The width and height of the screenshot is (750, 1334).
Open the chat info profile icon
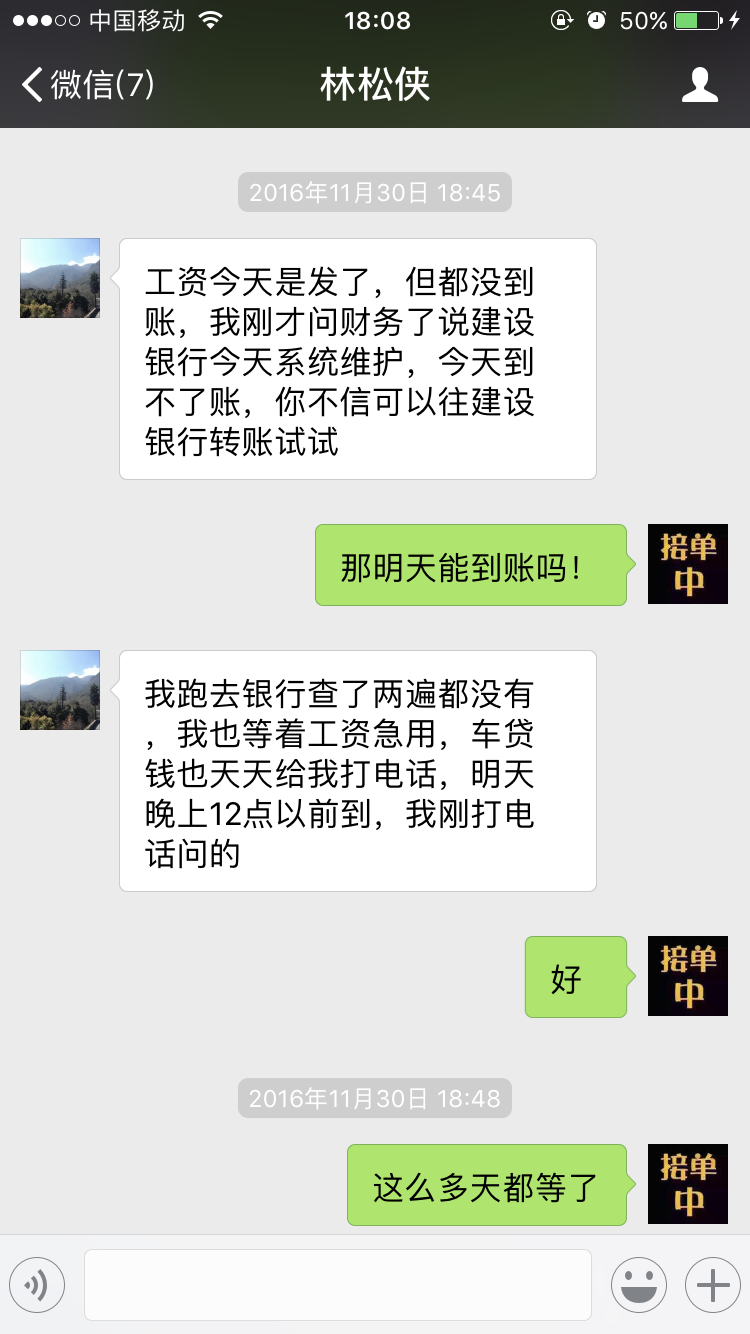click(700, 85)
